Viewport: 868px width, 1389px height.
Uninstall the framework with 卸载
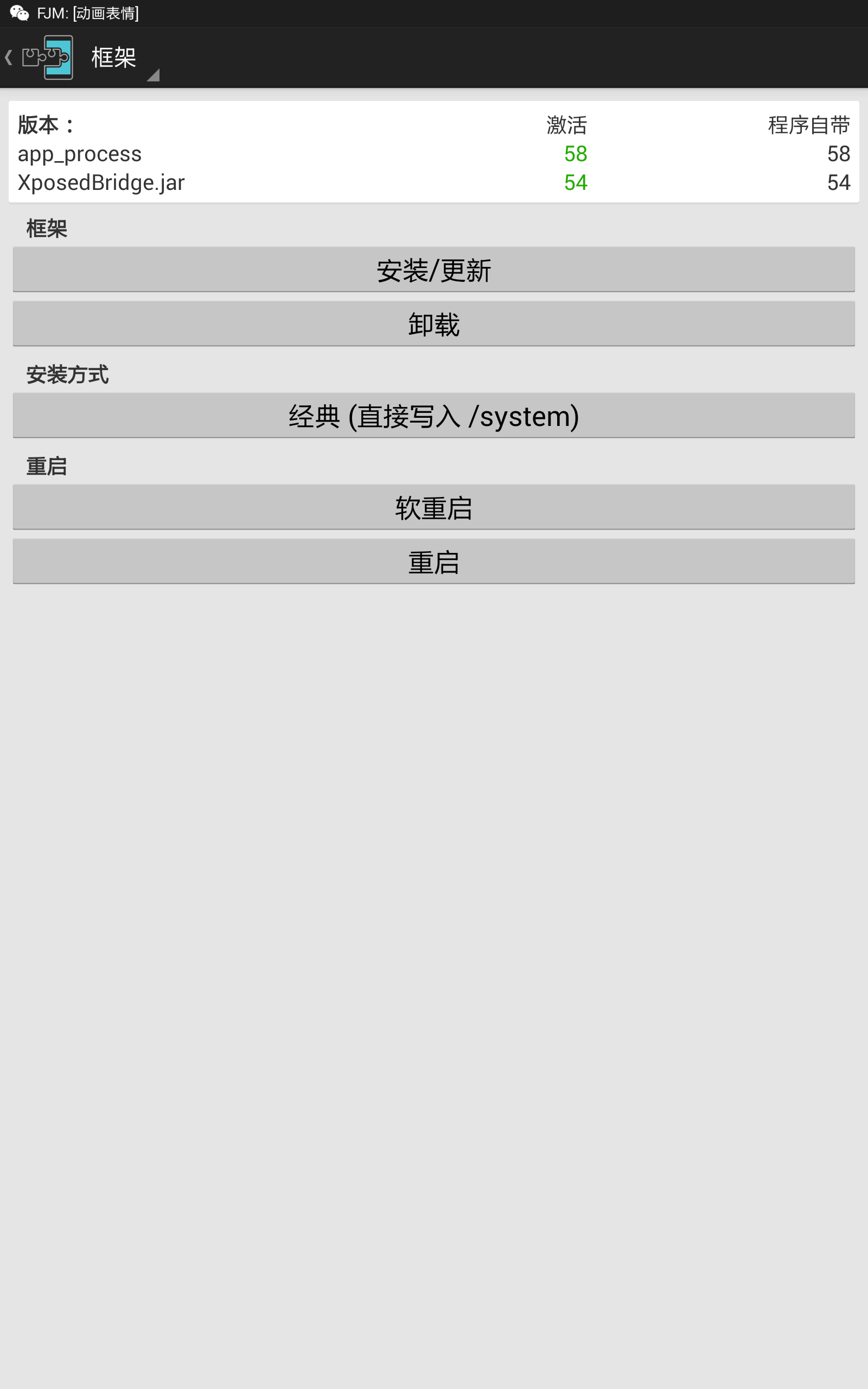pos(434,324)
